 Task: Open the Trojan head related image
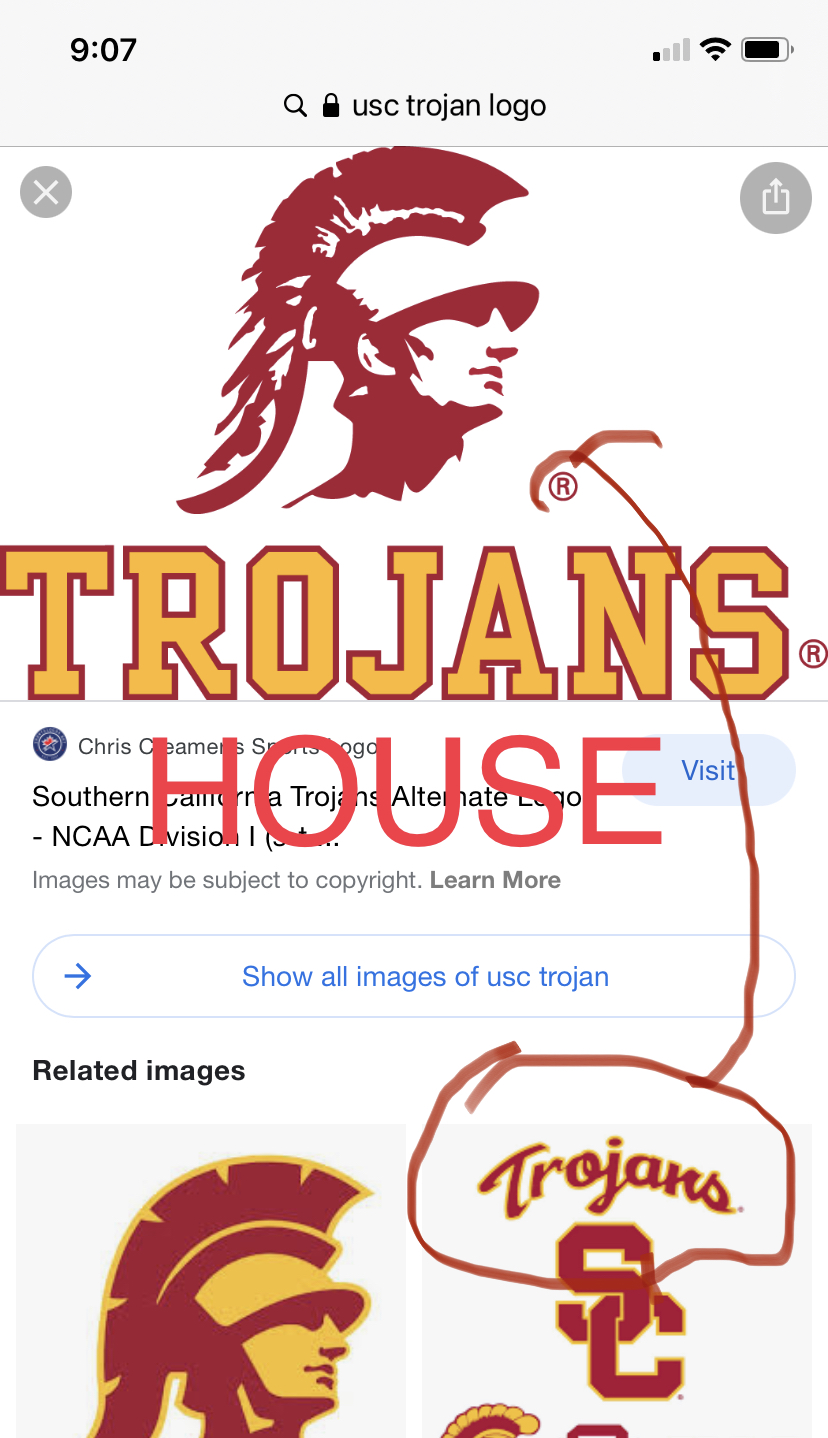[x=211, y=1281]
